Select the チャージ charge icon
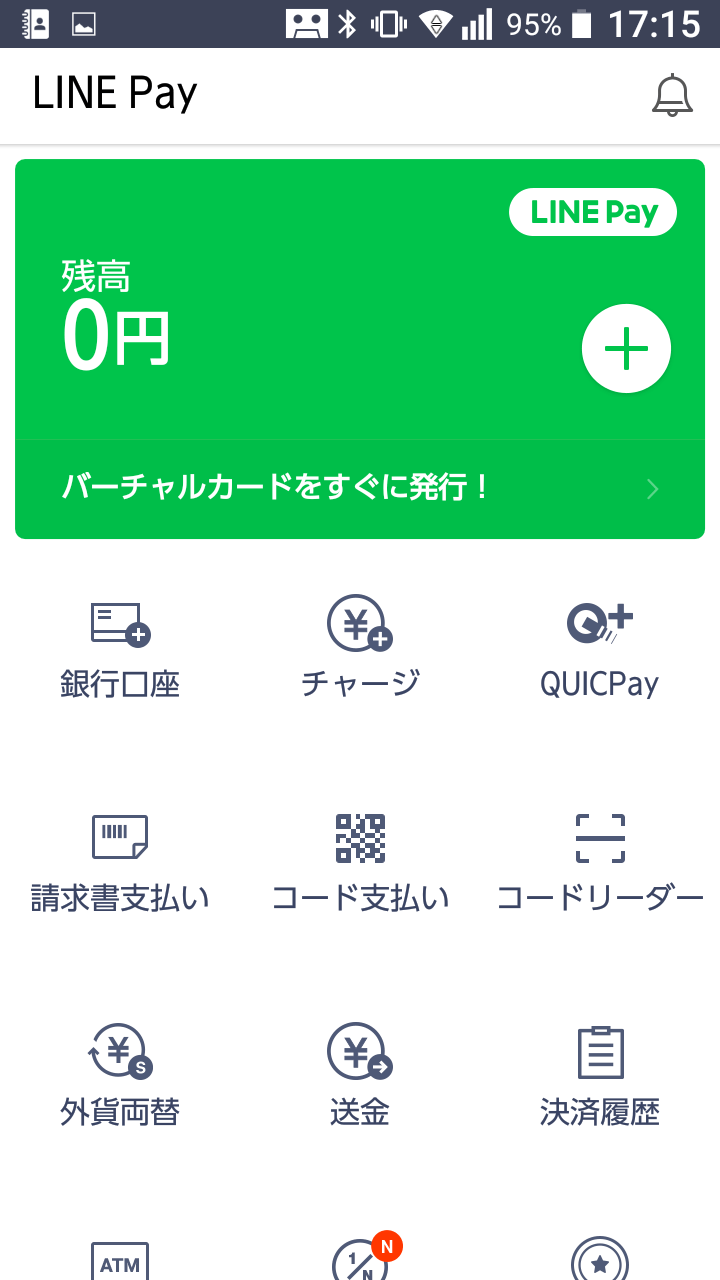Image resolution: width=720 pixels, height=1280 pixels. click(360, 645)
